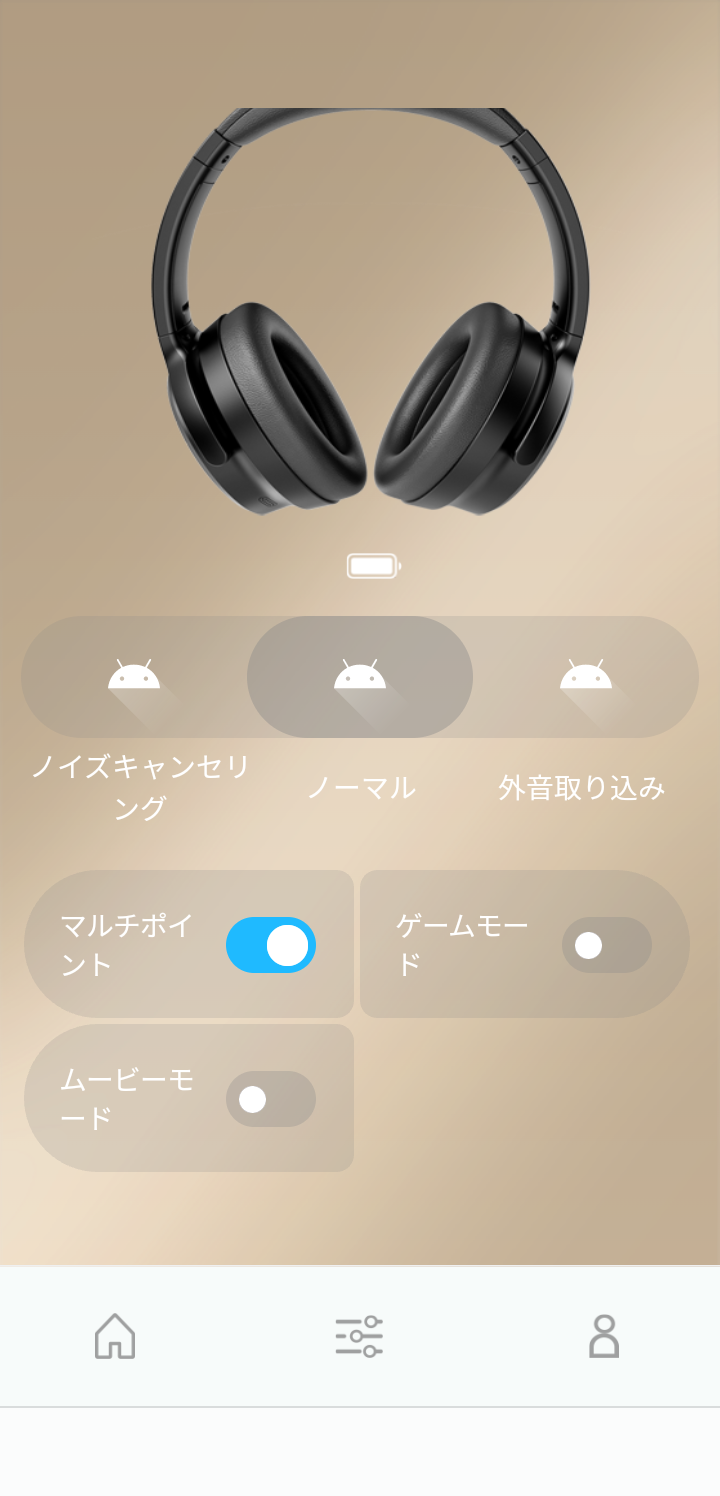Open the equalizer settings tab
720x1496 pixels.
pos(359,1336)
